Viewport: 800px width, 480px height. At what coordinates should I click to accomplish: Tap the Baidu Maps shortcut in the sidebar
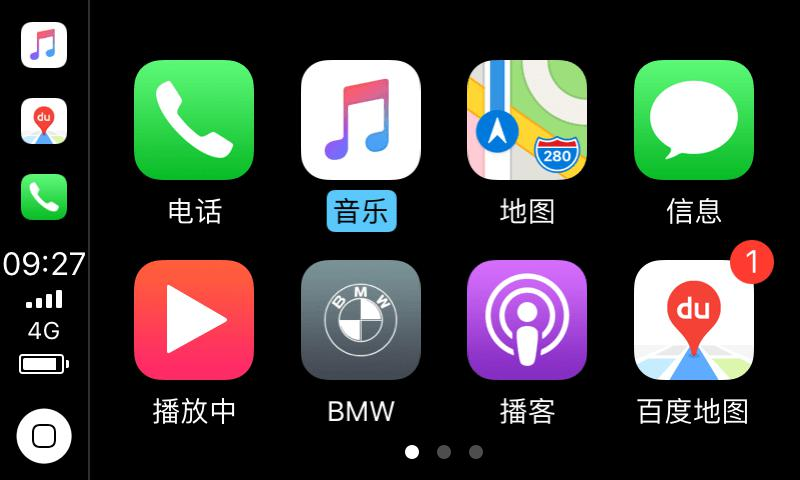click(x=44, y=121)
